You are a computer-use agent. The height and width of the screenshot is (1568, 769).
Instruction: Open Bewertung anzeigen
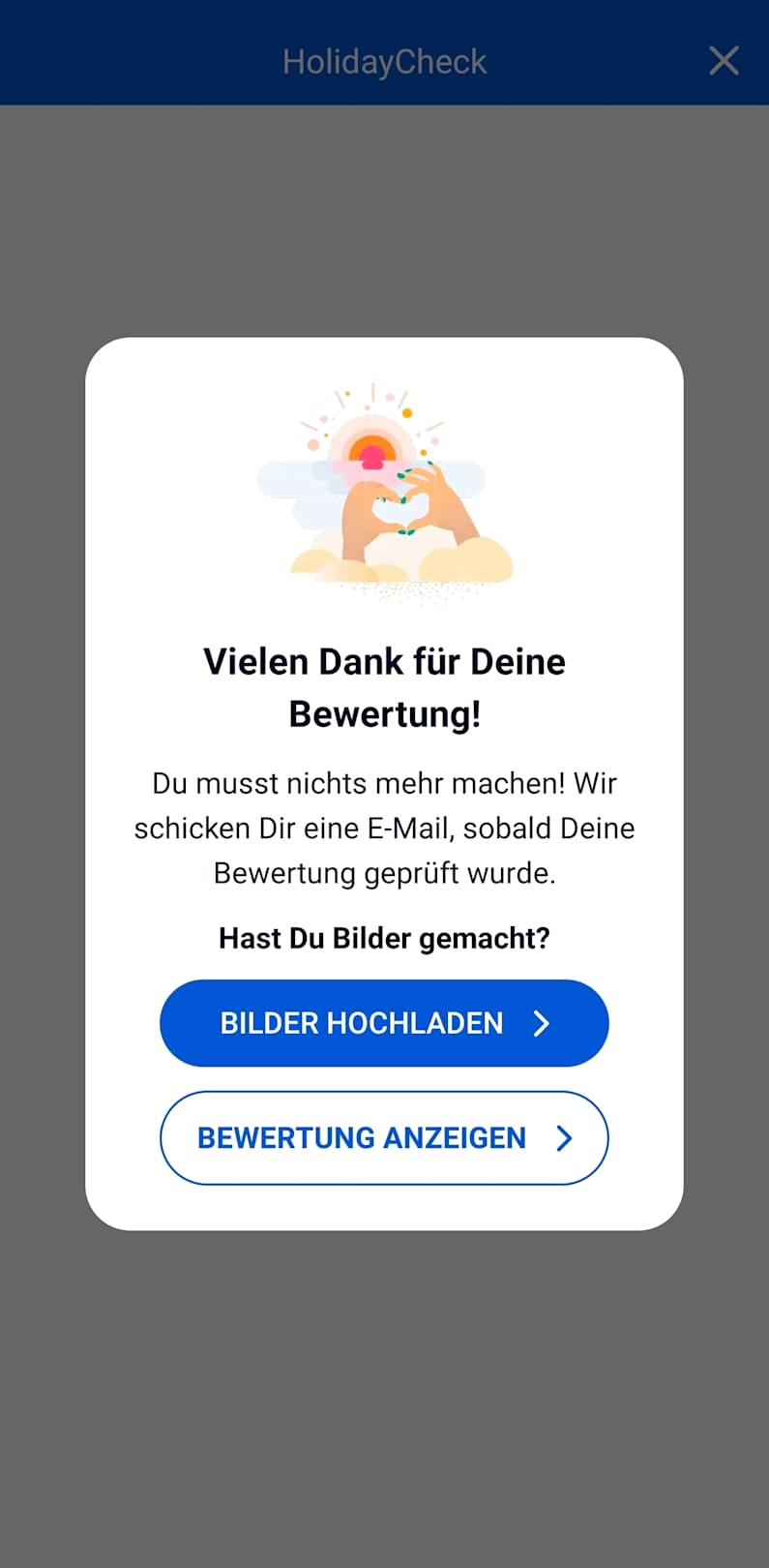pyautogui.click(x=384, y=1137)
